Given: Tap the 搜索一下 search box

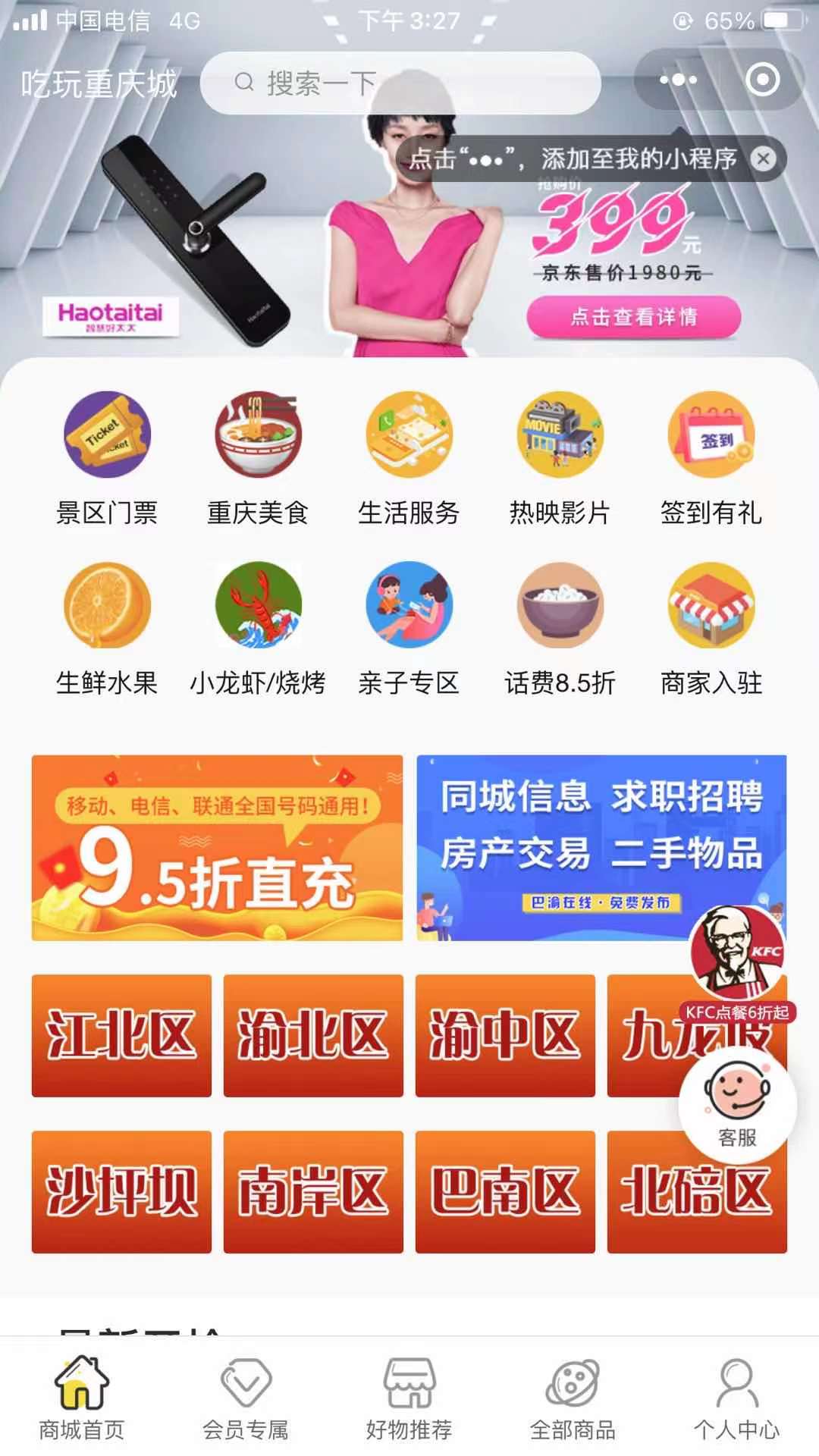Looking at the screenshot, I should 400,83.
